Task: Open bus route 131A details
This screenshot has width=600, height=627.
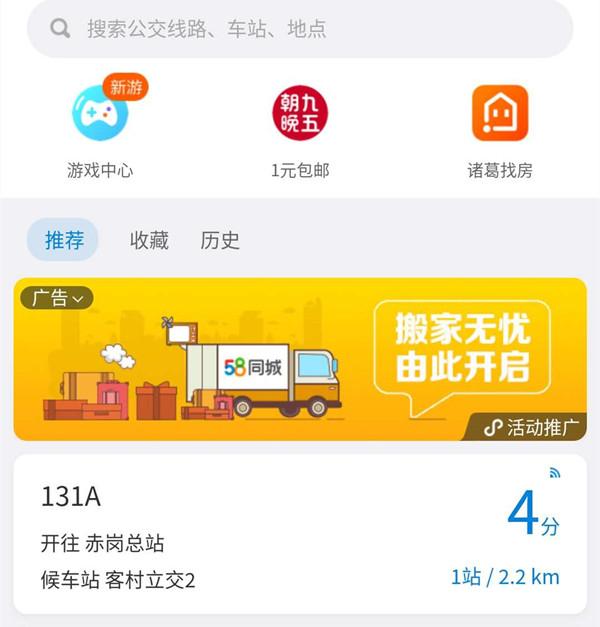Action: [x=300, y=535]
